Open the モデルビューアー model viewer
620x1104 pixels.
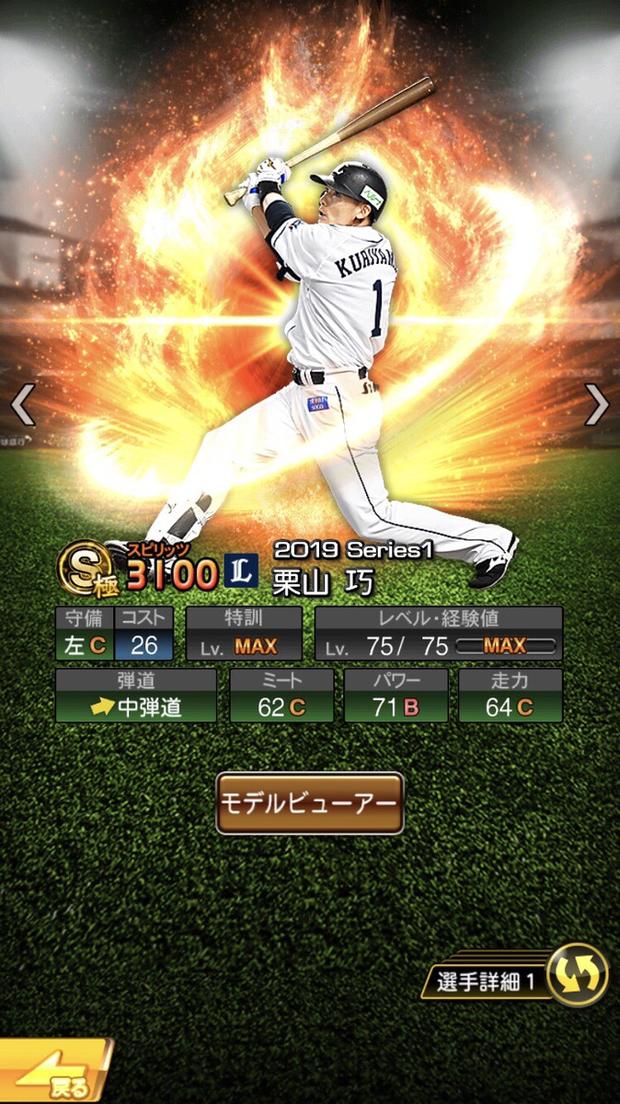point(310,803)
